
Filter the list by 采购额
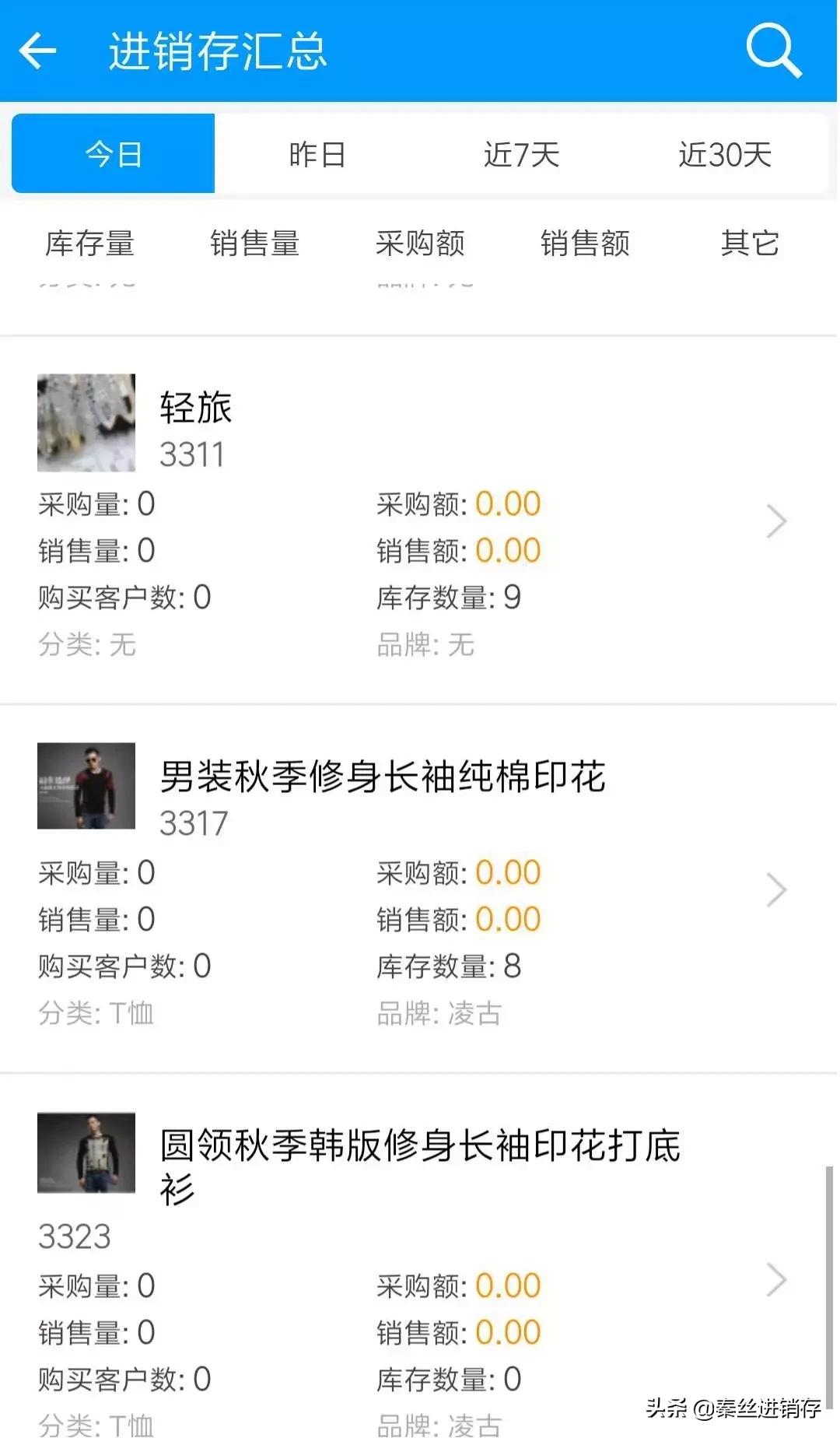pos(419,244)
